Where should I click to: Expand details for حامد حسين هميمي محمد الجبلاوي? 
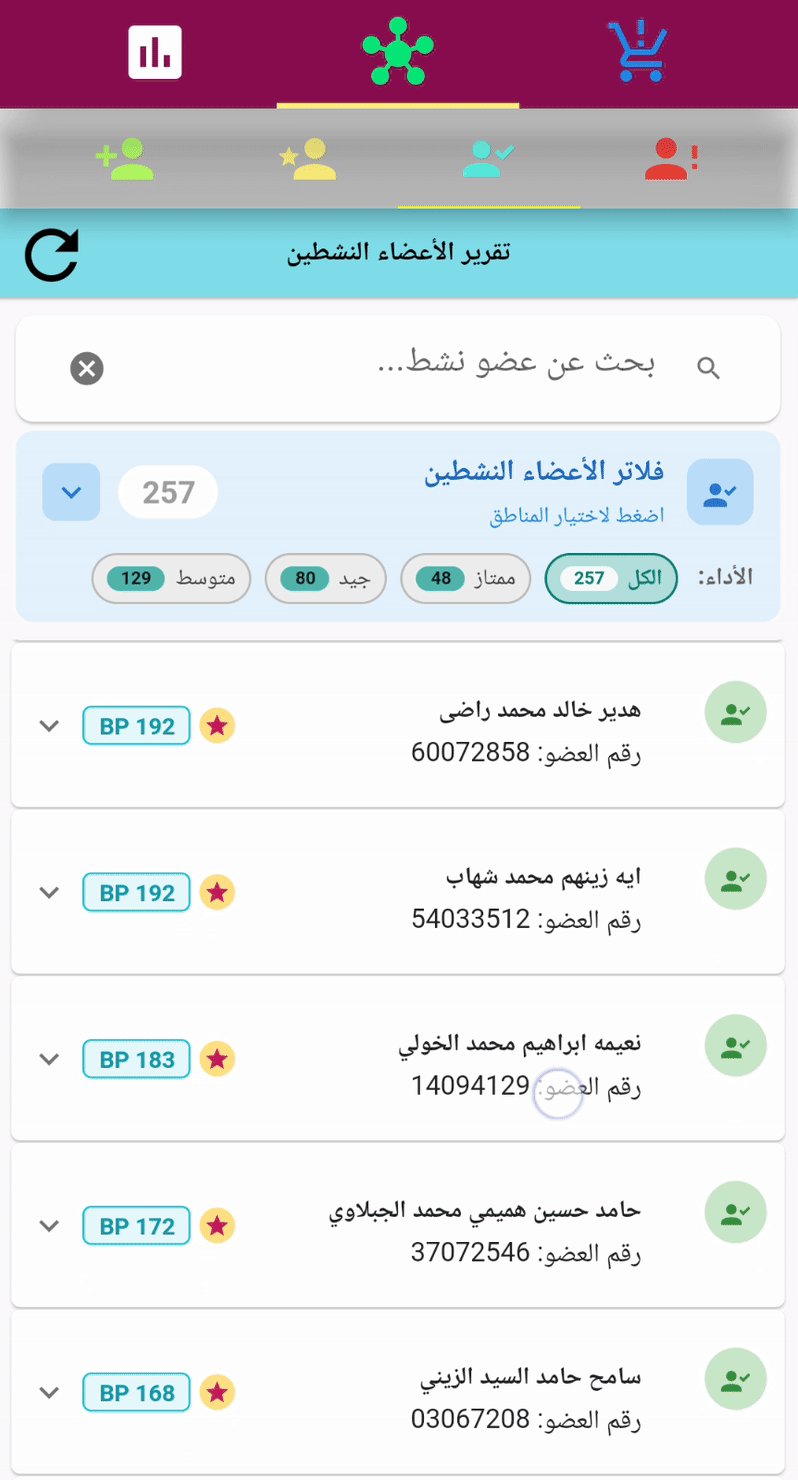(48, 1226)
